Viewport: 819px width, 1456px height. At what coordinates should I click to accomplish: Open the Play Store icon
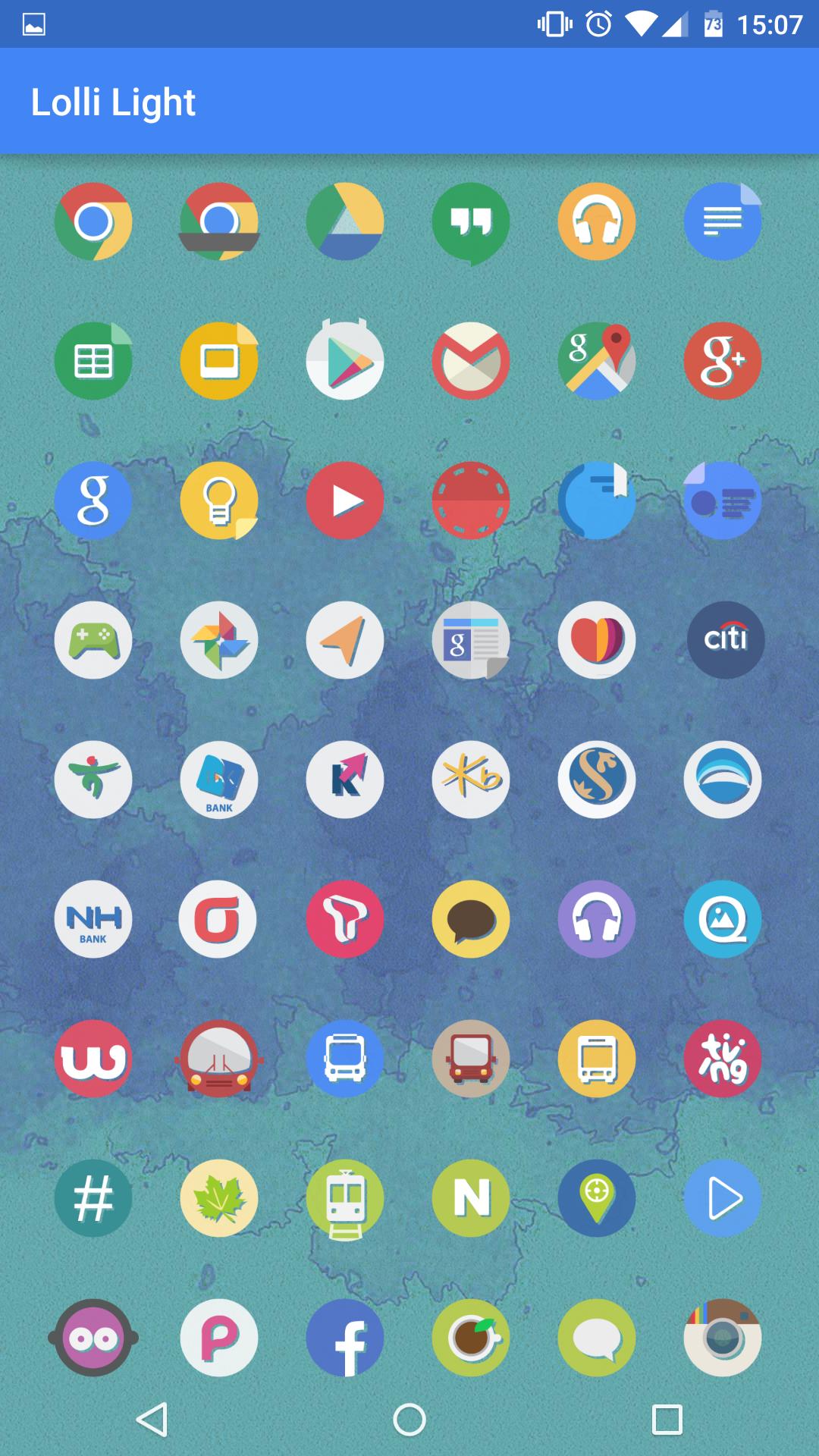(x=345, y=361)
